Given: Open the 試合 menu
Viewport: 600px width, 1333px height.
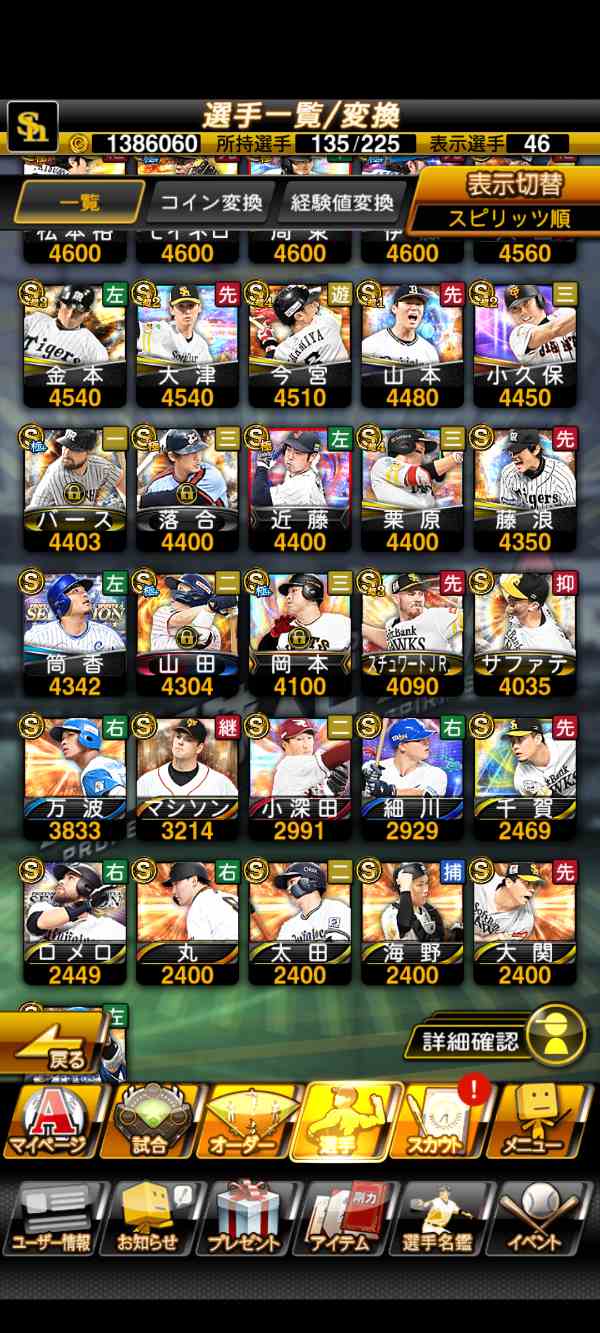Looking at the screenshot, I should [150, 1121].
